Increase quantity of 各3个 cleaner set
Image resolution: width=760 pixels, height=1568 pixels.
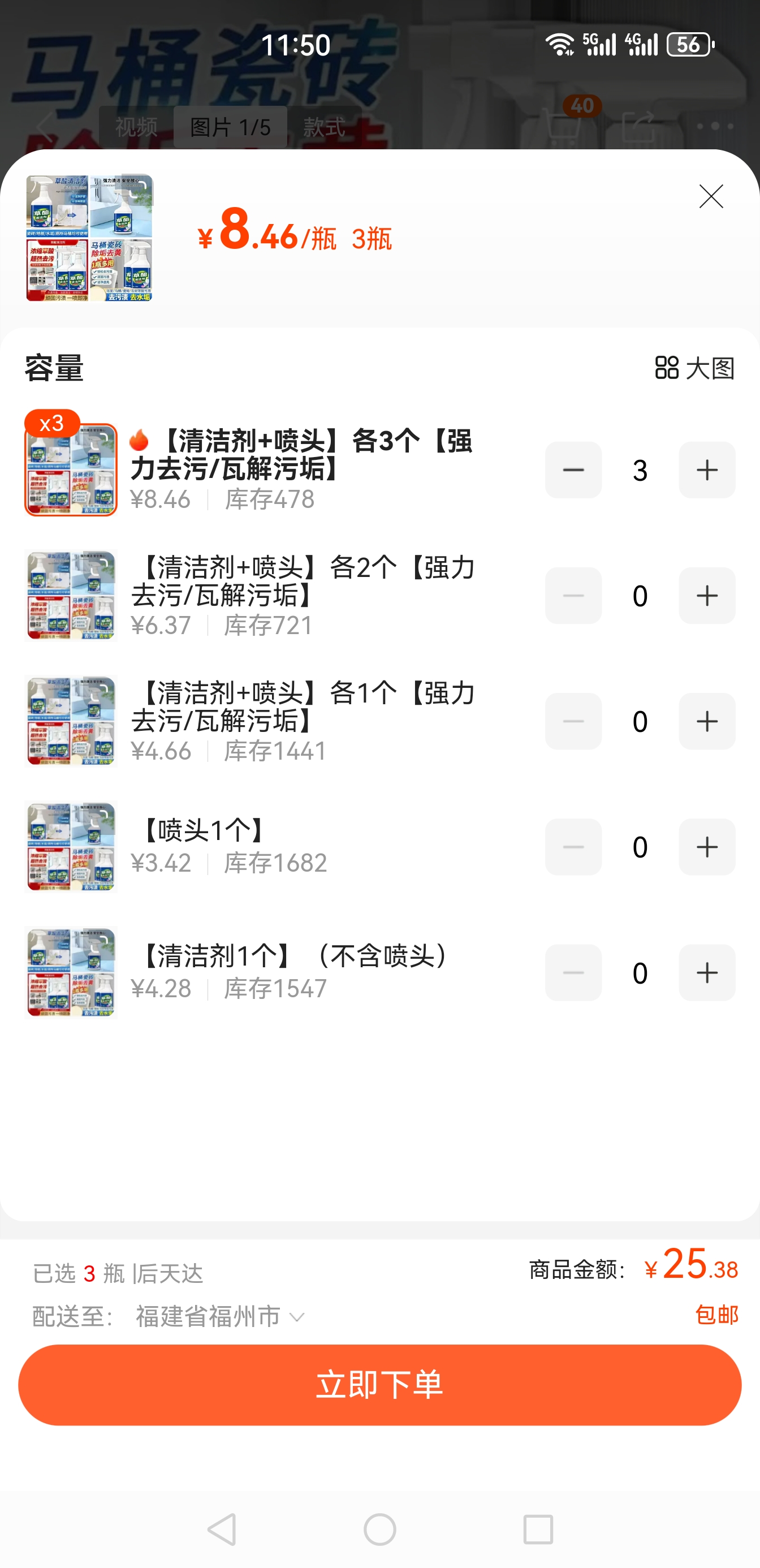click(x=706, y=470)
